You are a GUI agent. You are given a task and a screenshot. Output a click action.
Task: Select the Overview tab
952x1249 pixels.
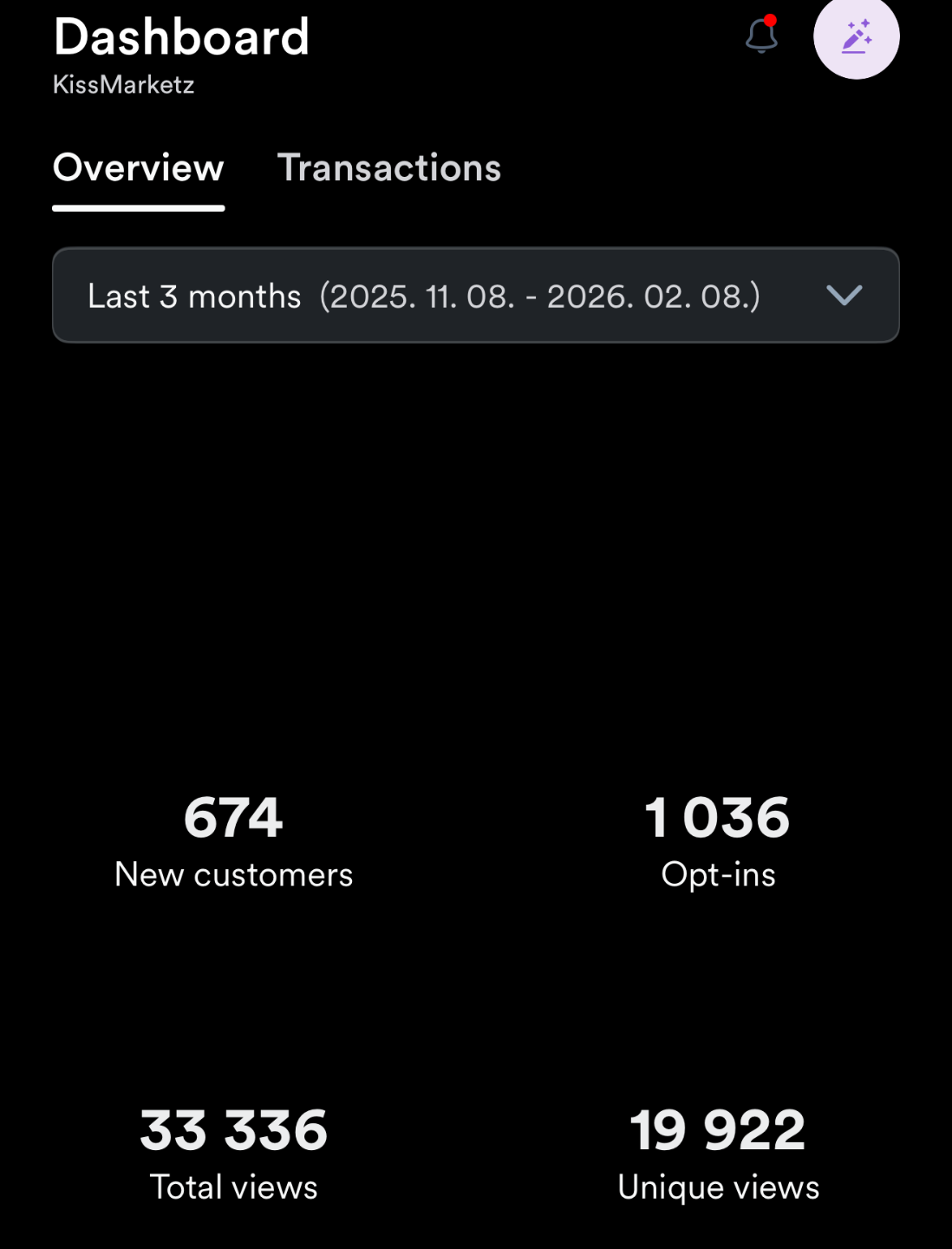click(139, 168)
